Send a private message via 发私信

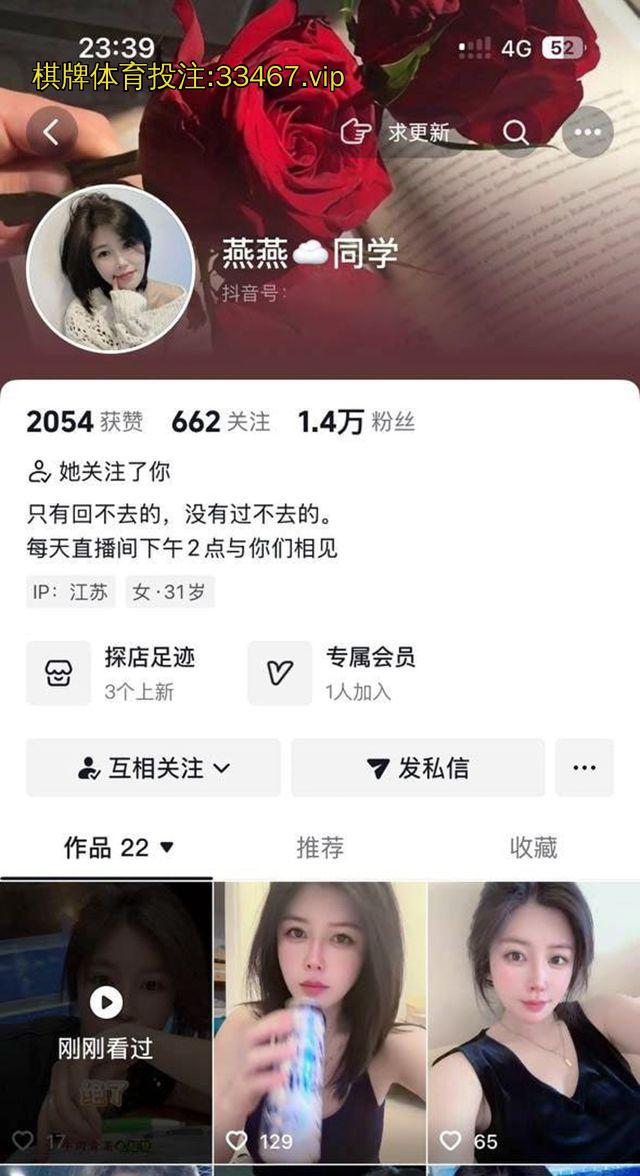[x=417, y=768]
